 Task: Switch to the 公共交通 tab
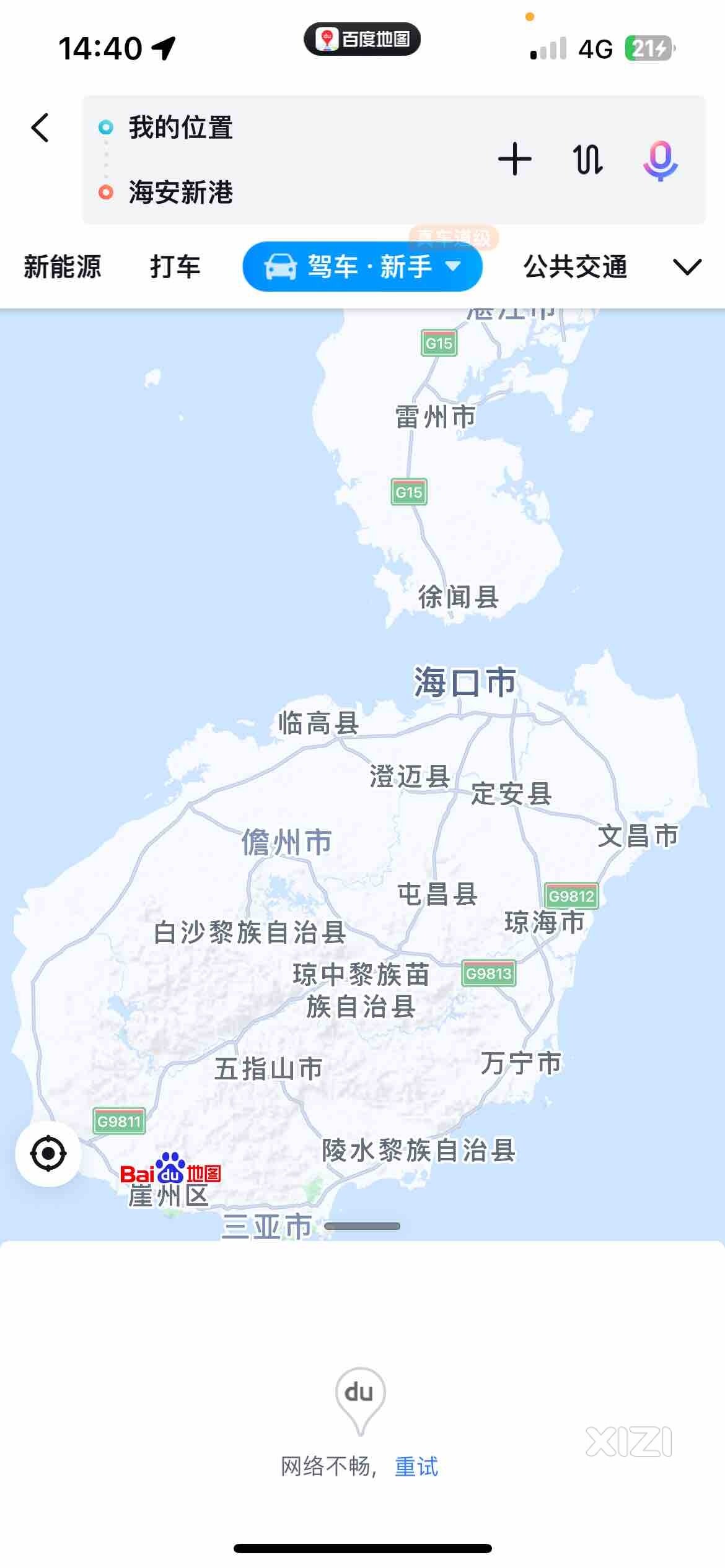[575, 267]
